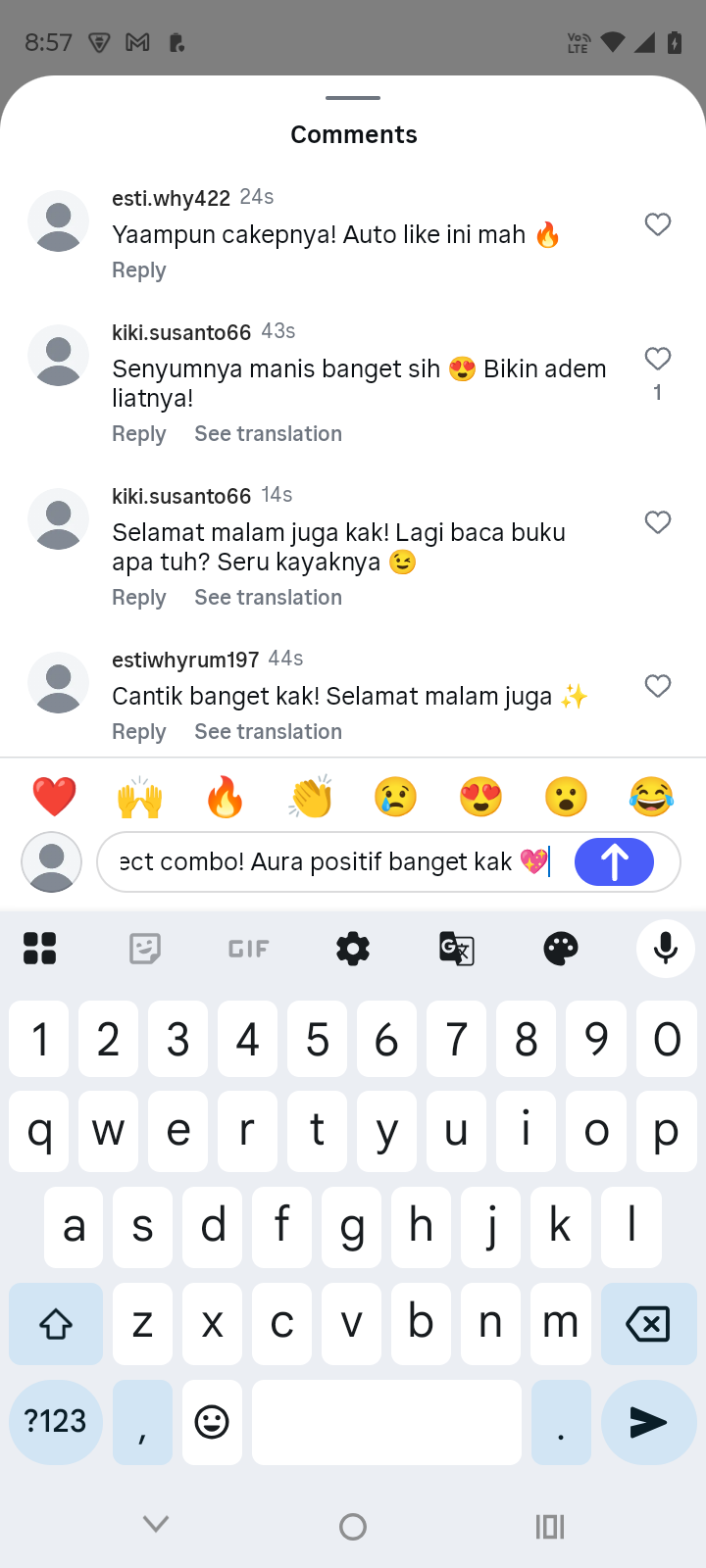See translation of estiwhyrum197's comment
This screenshot has height=1568, width=706.
coord(268,732)
